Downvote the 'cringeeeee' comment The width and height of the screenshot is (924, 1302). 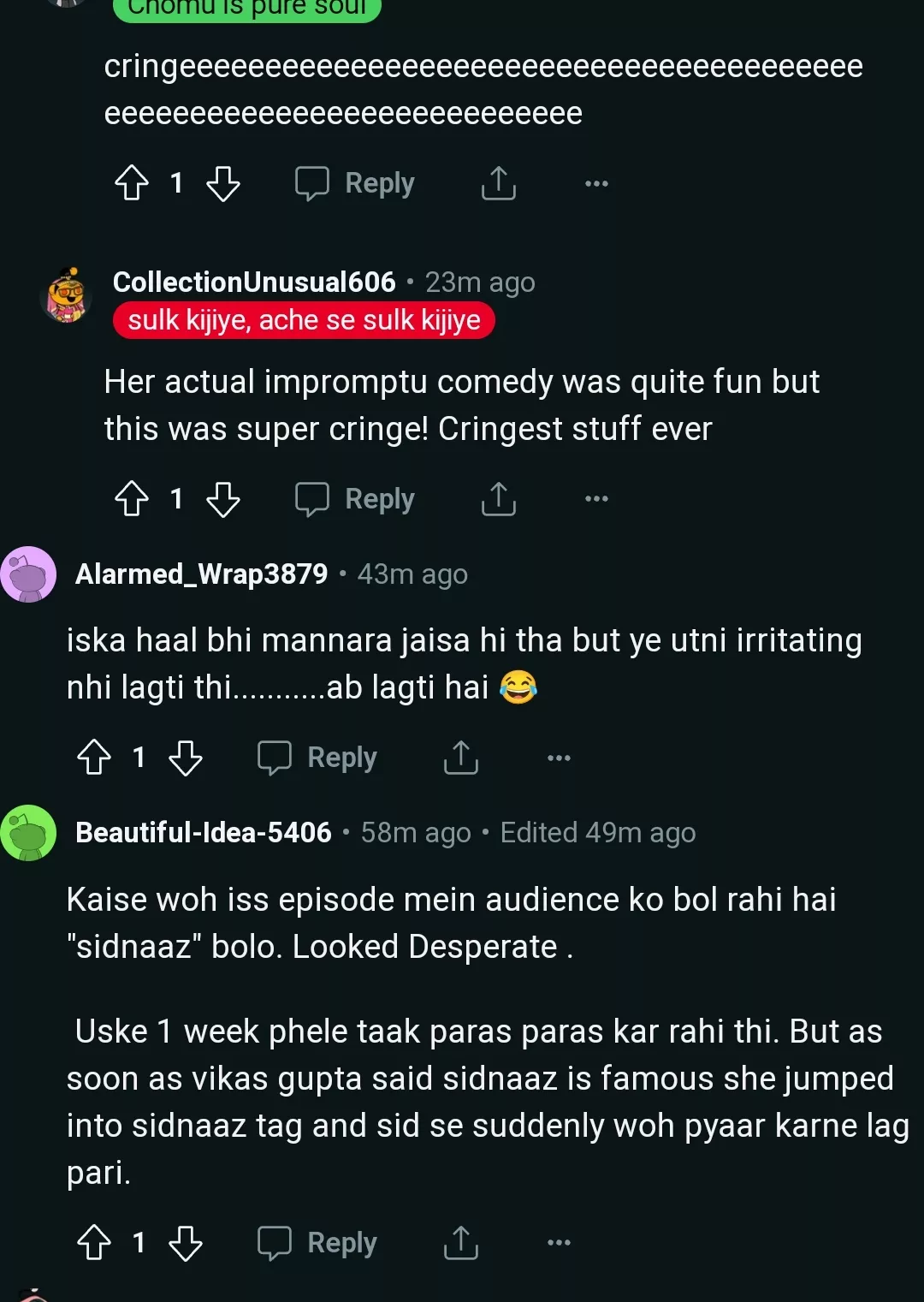click(223, 183)
